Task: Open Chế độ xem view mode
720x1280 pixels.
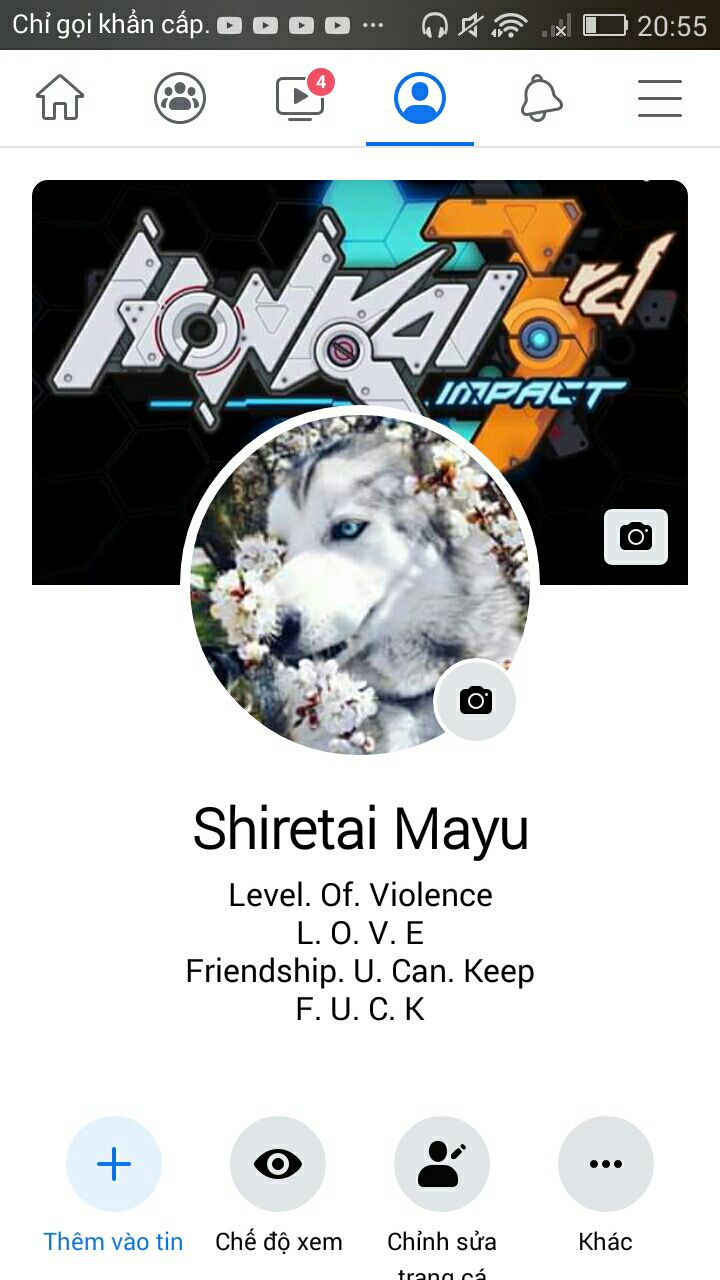Action: [x=278, y=1164]
